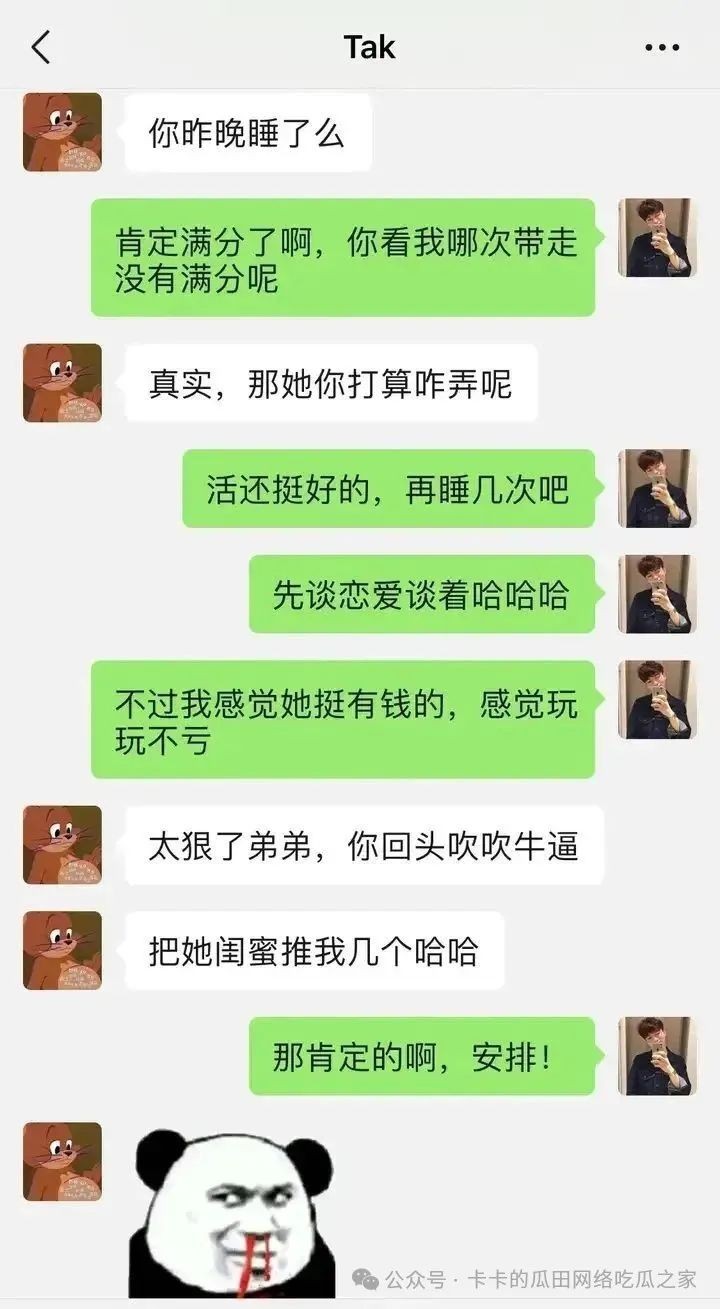The height and width of the screenshot is (1309, 720).
Task: Tap the selfie avatar beside "活还挺好的，再睡几次吧"
Action: pyautogui.click(x=656, y=488)
